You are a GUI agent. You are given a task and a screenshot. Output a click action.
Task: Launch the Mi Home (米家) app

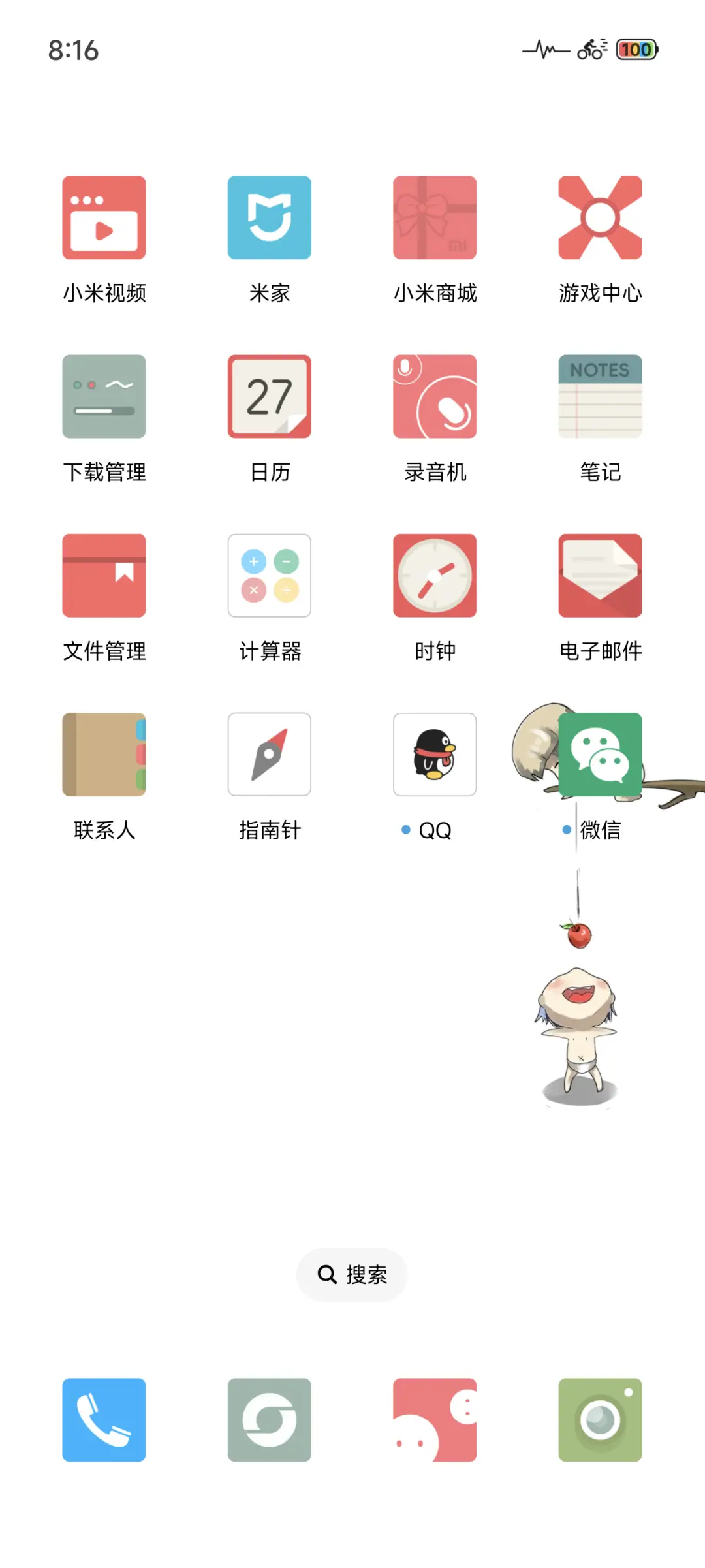(x=270, y=217)
